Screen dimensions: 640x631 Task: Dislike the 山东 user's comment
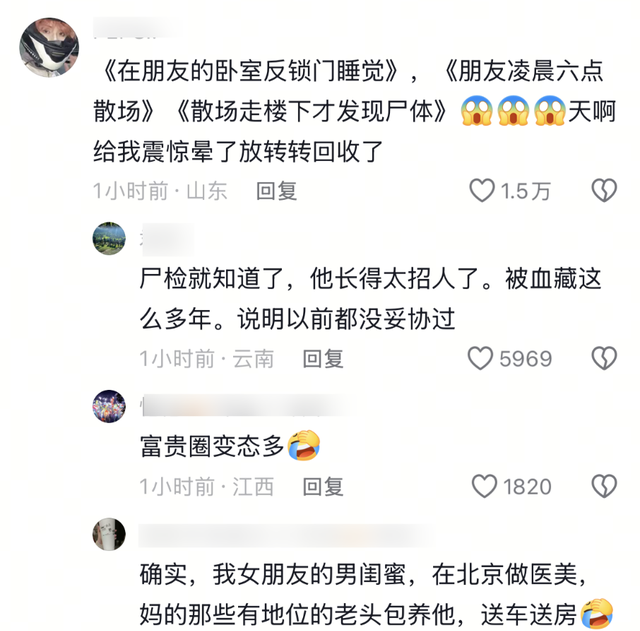click(603, 191)
